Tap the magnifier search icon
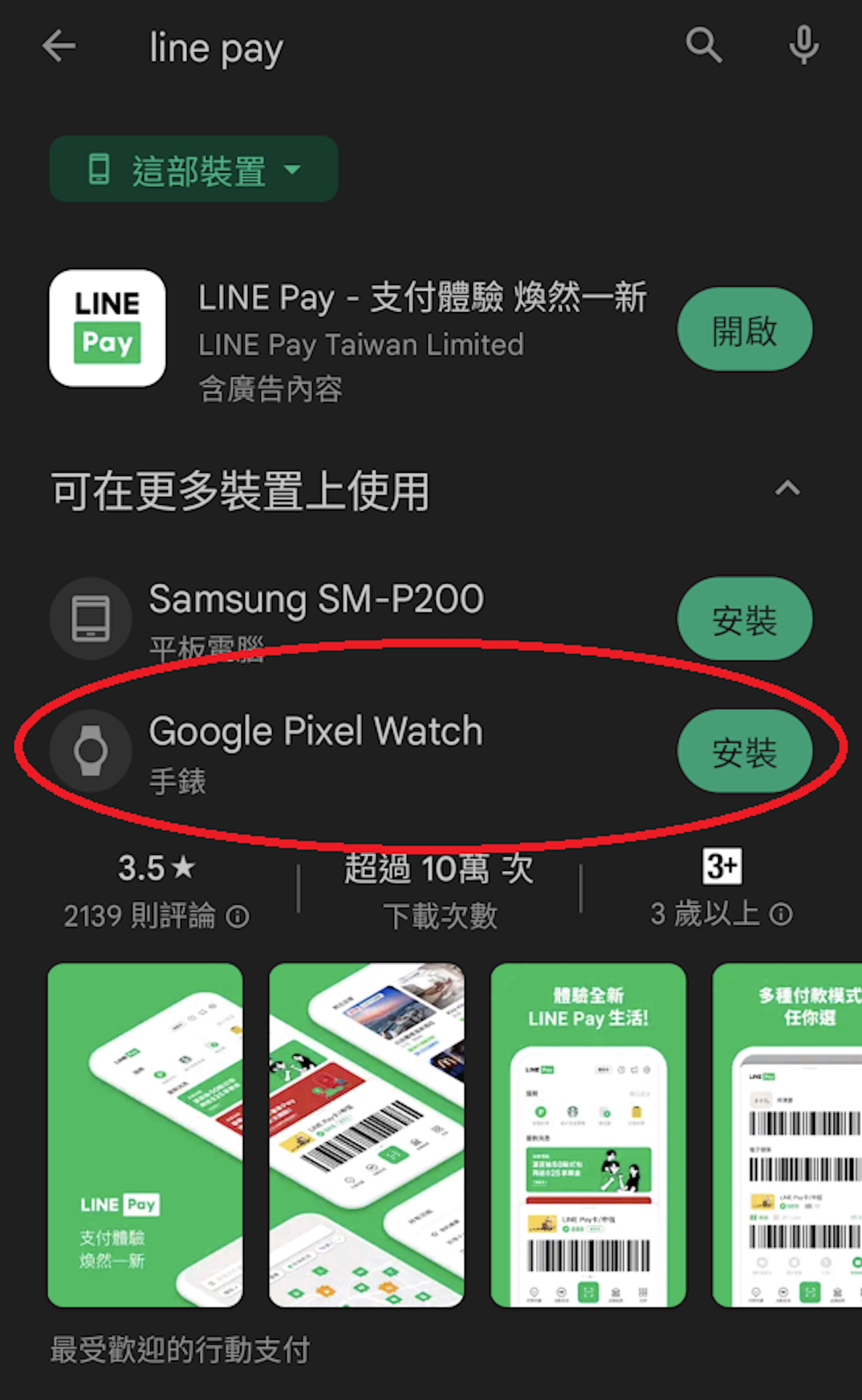This screenshot has width=862, height=1400. click(703, 45)
